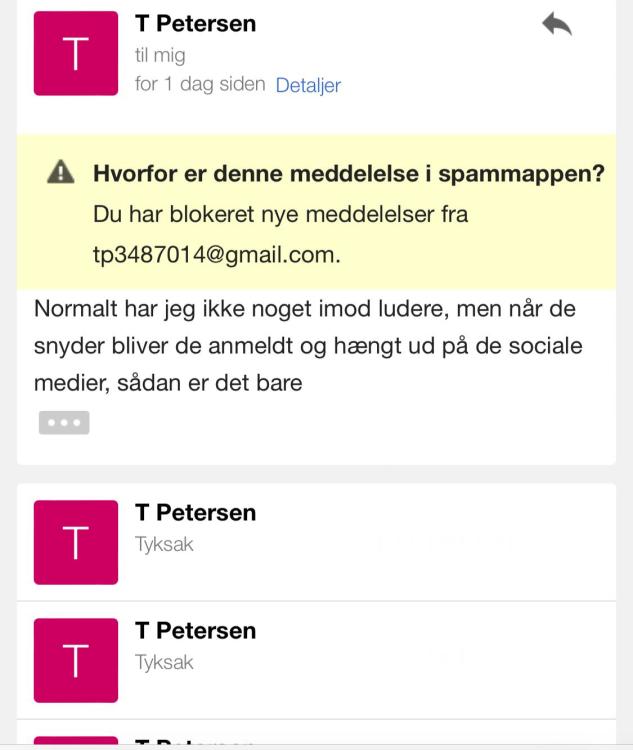633x750 pixels.
Task: Reply to T Petersen's message
Action: click(556, 24)
